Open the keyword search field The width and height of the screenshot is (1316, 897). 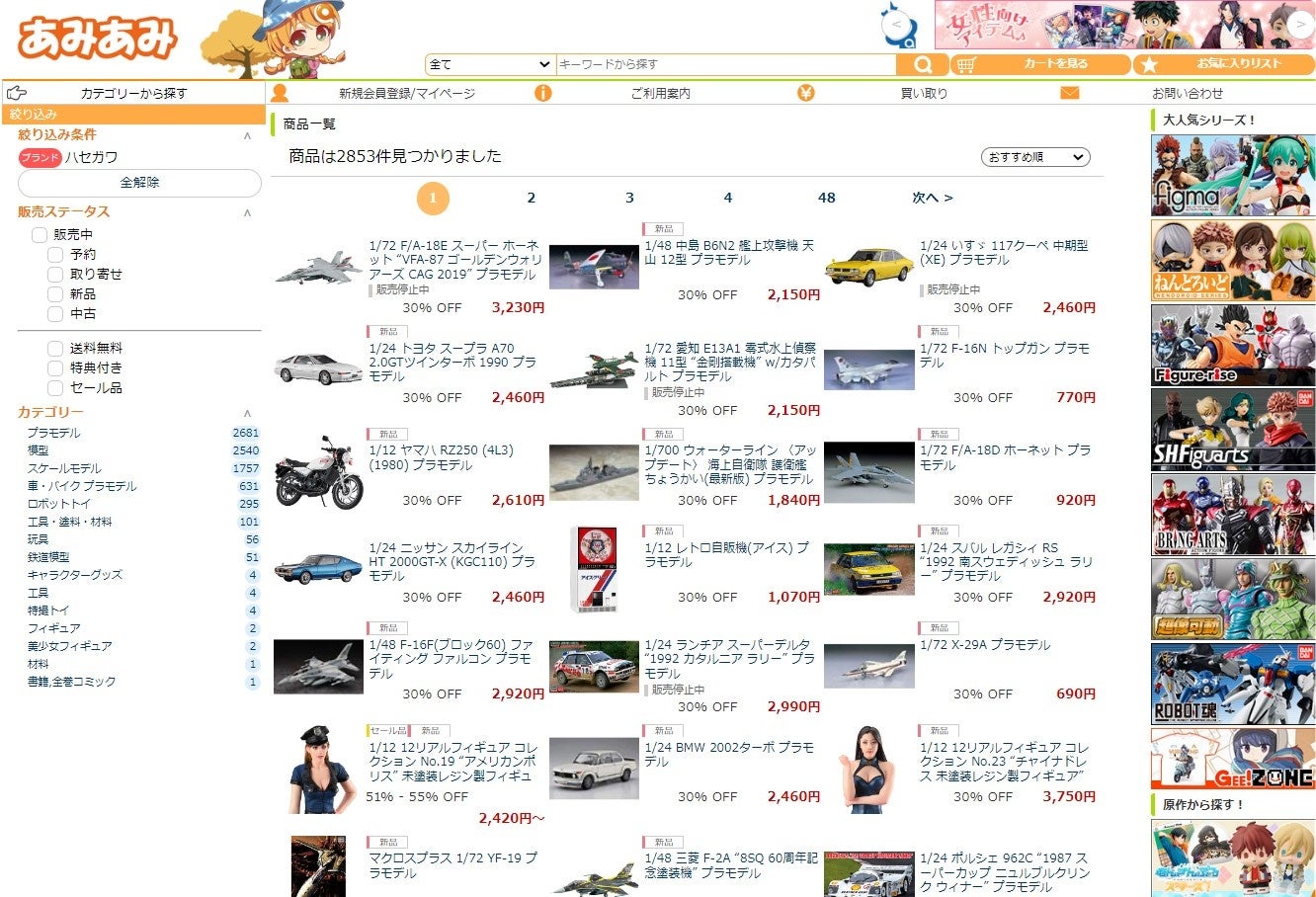(726, 64)
